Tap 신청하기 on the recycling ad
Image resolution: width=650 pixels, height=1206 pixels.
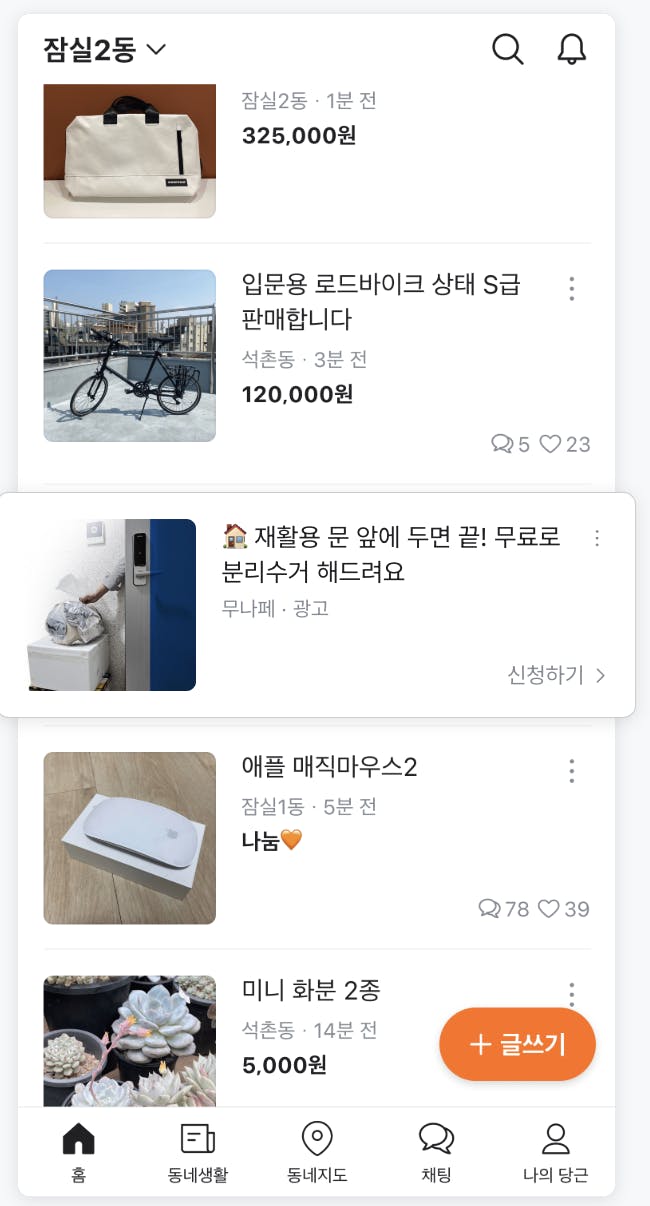pos(557,675)
